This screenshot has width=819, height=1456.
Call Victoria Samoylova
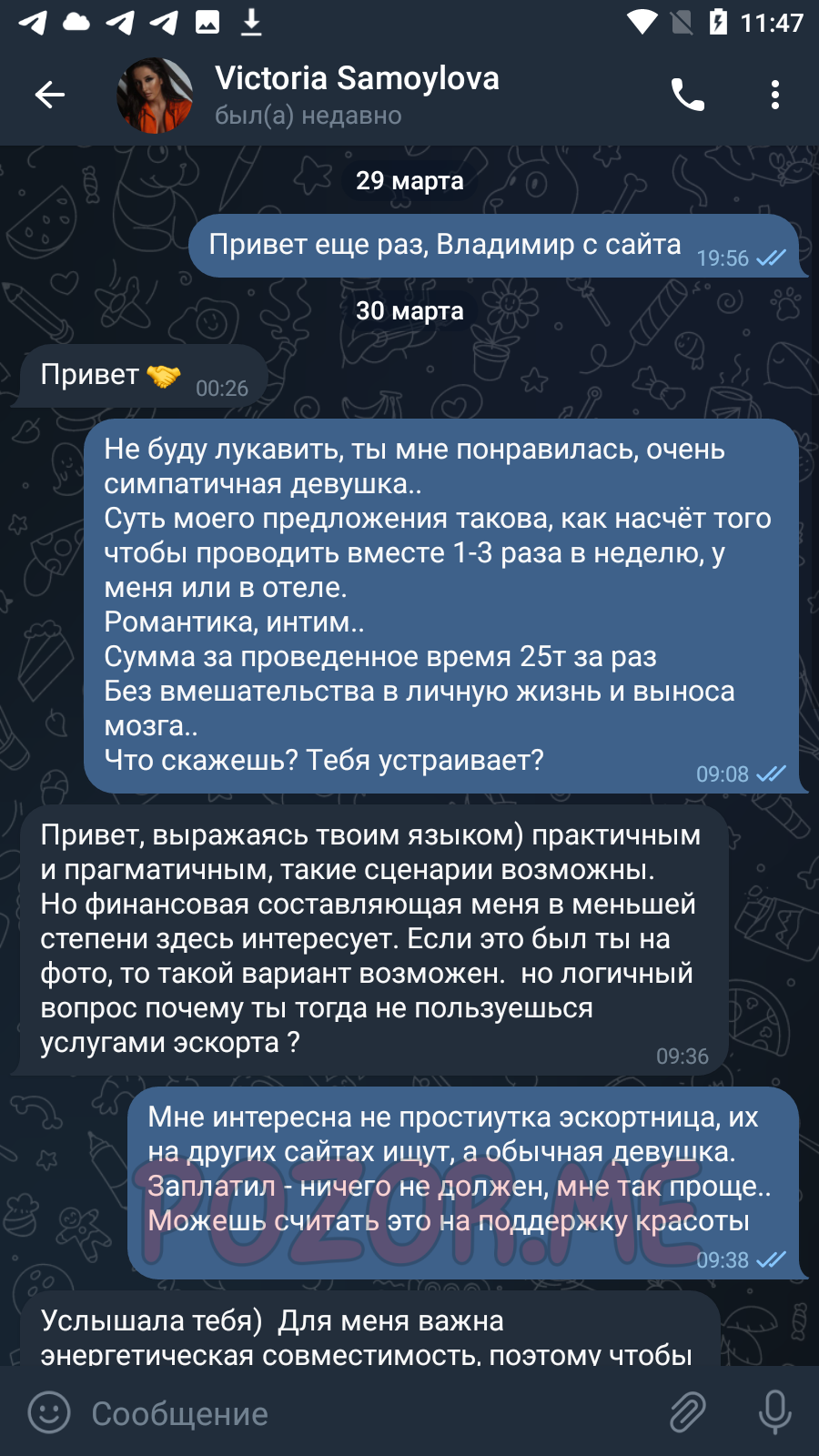(x=687, y=95)
